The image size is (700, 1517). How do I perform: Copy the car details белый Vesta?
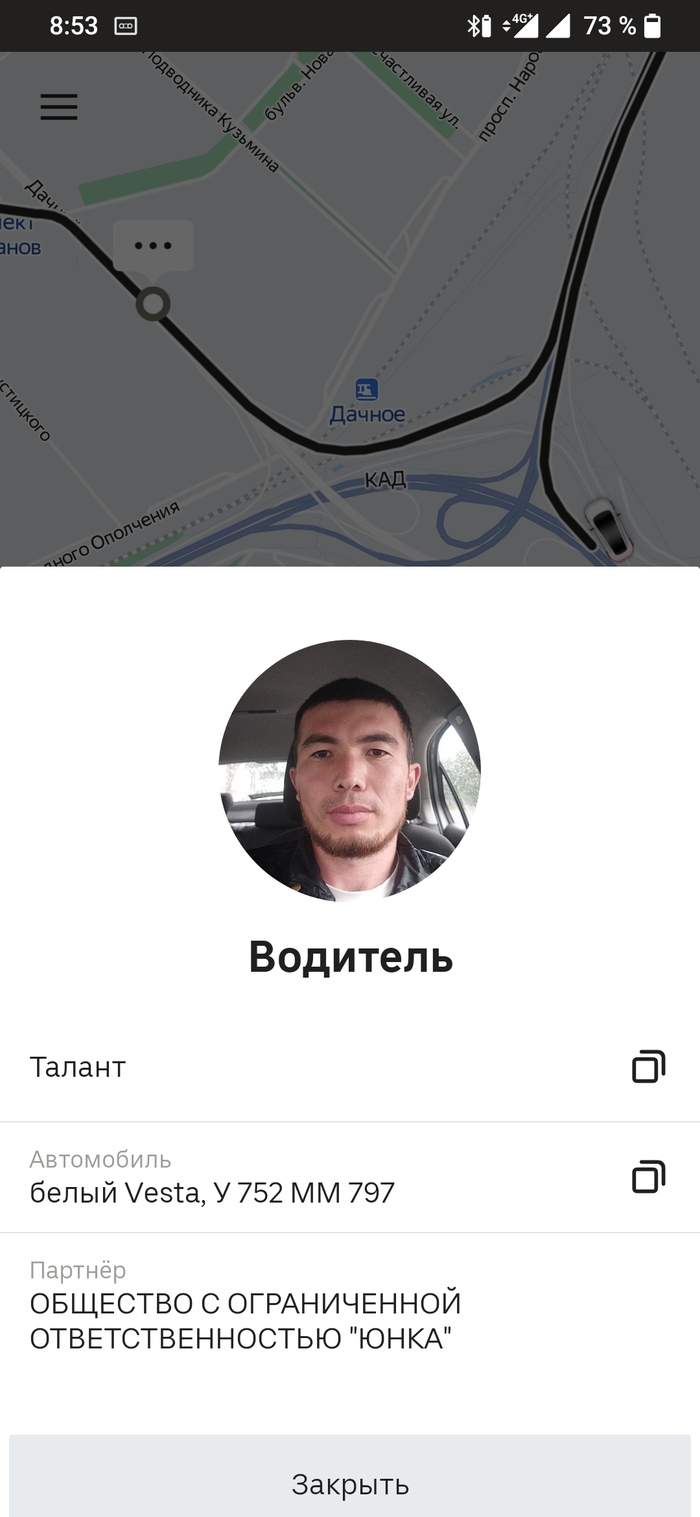pyautogui.click(x=648, y=1177)
